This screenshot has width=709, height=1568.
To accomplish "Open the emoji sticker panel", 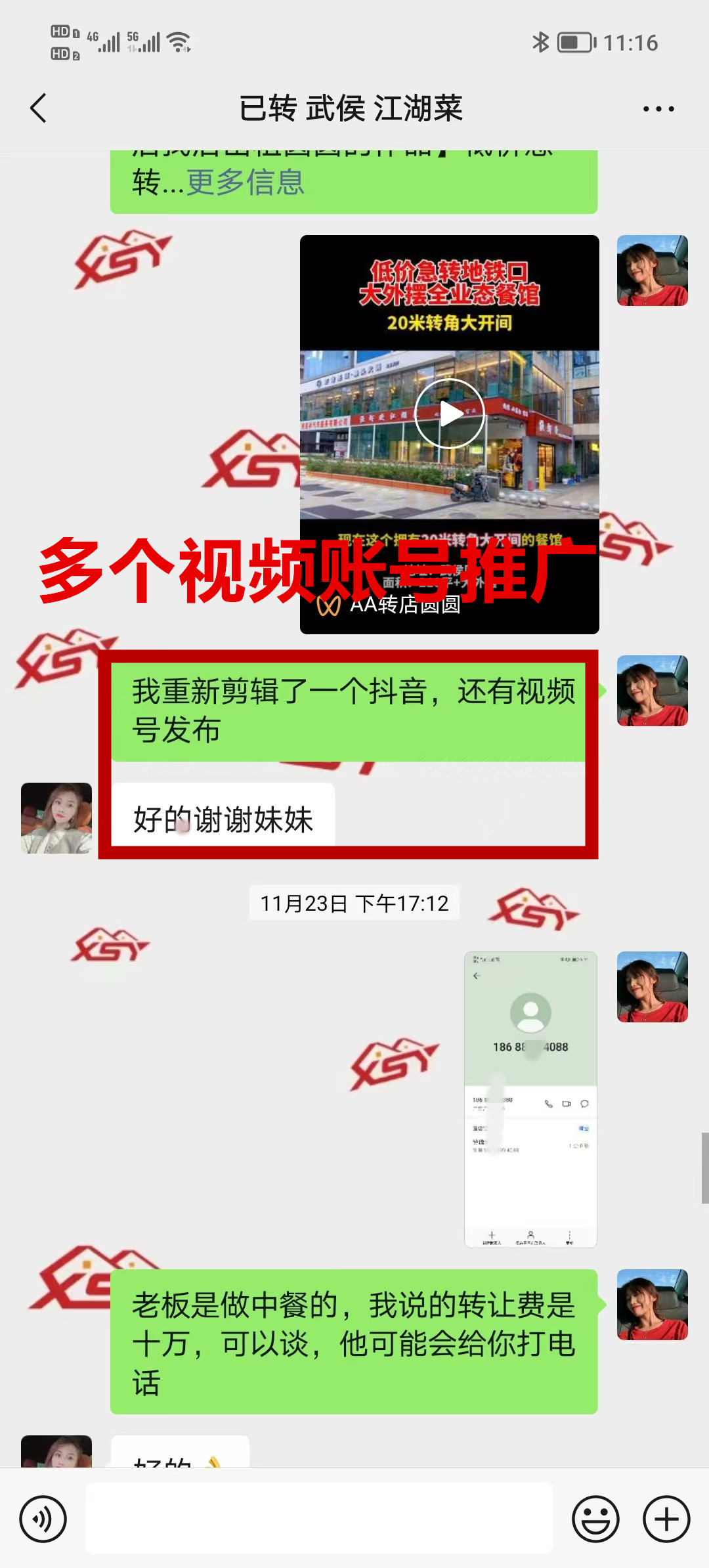I will click(x=595, y=1519).
